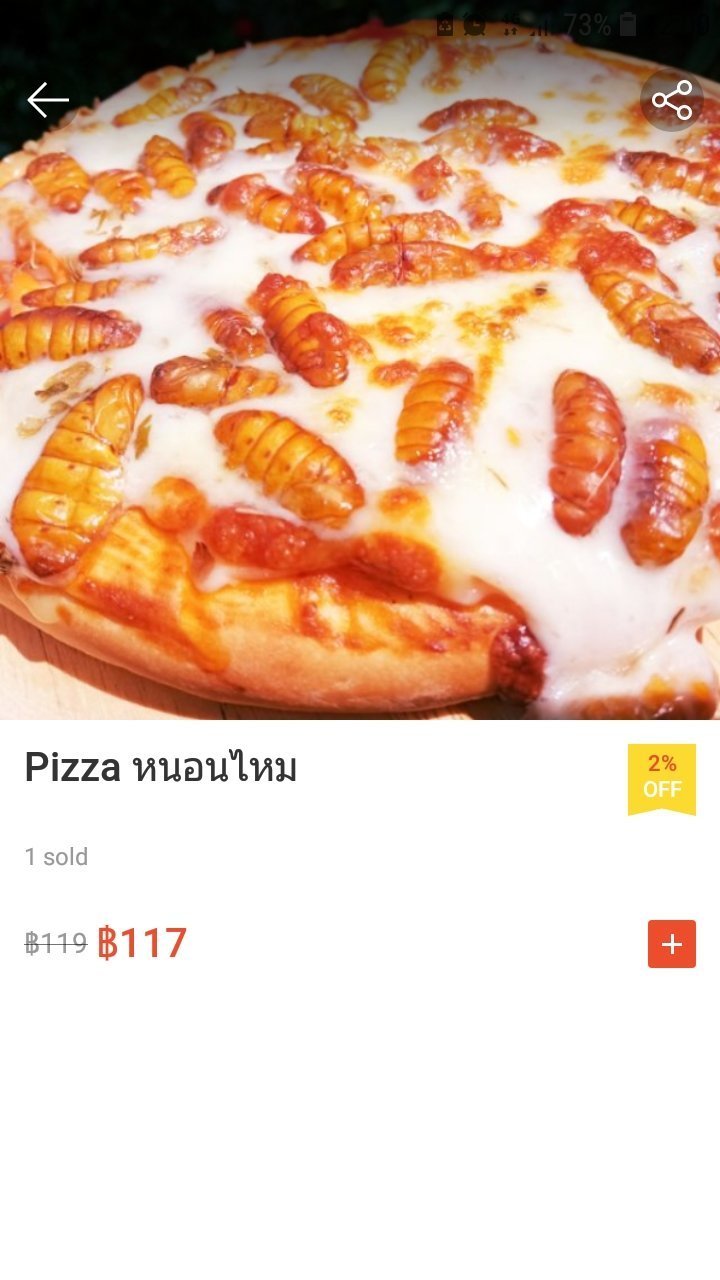The image size is (720, 1280).
Task: Go back using the arrow icon
Action: (48, 100)
